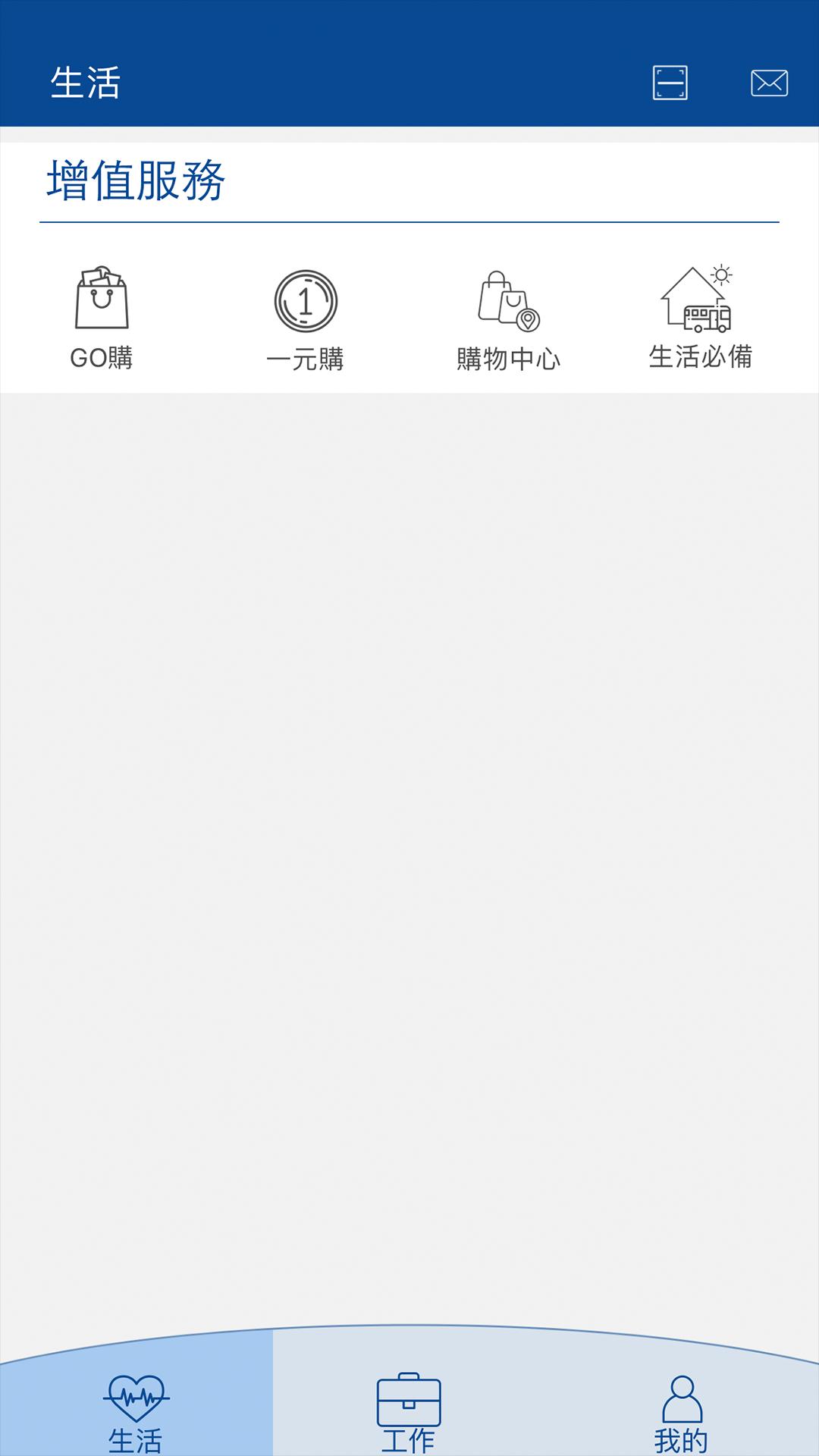Switch to the 工作 tab
The image size is (819, 1456).
click(409, 1410)
